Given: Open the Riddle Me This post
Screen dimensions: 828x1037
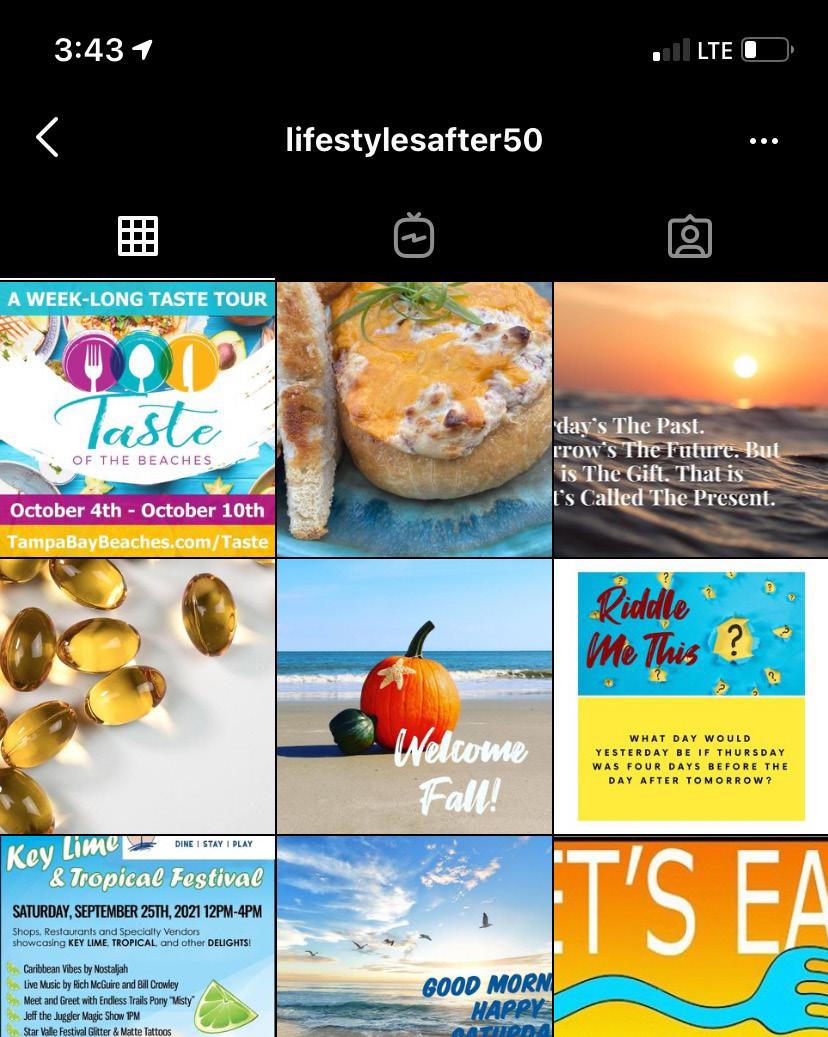Looking at the screenshot, I should pyautogui.click(x=691, y=695).
